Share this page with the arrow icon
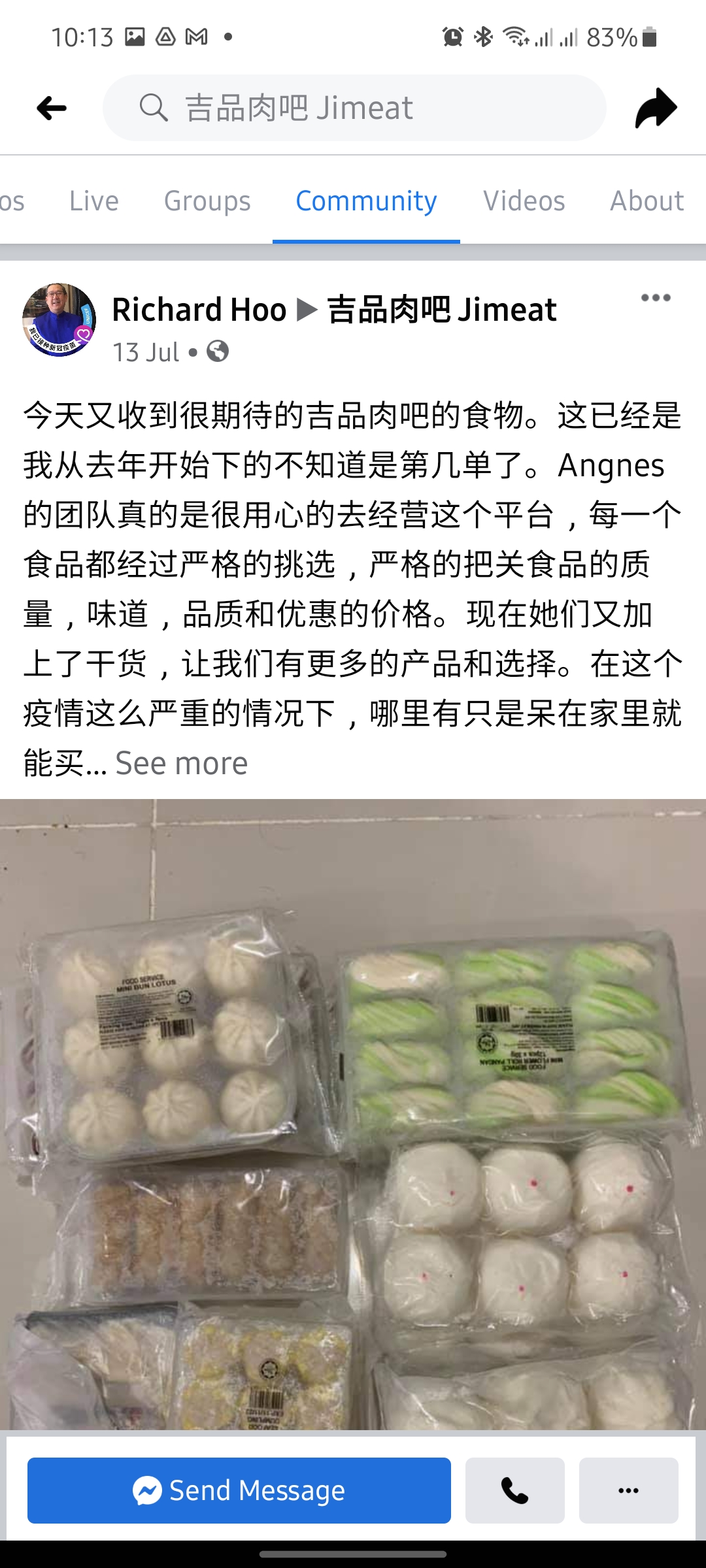The height and width of the screenshot is (1568, 706). point(656,108)
